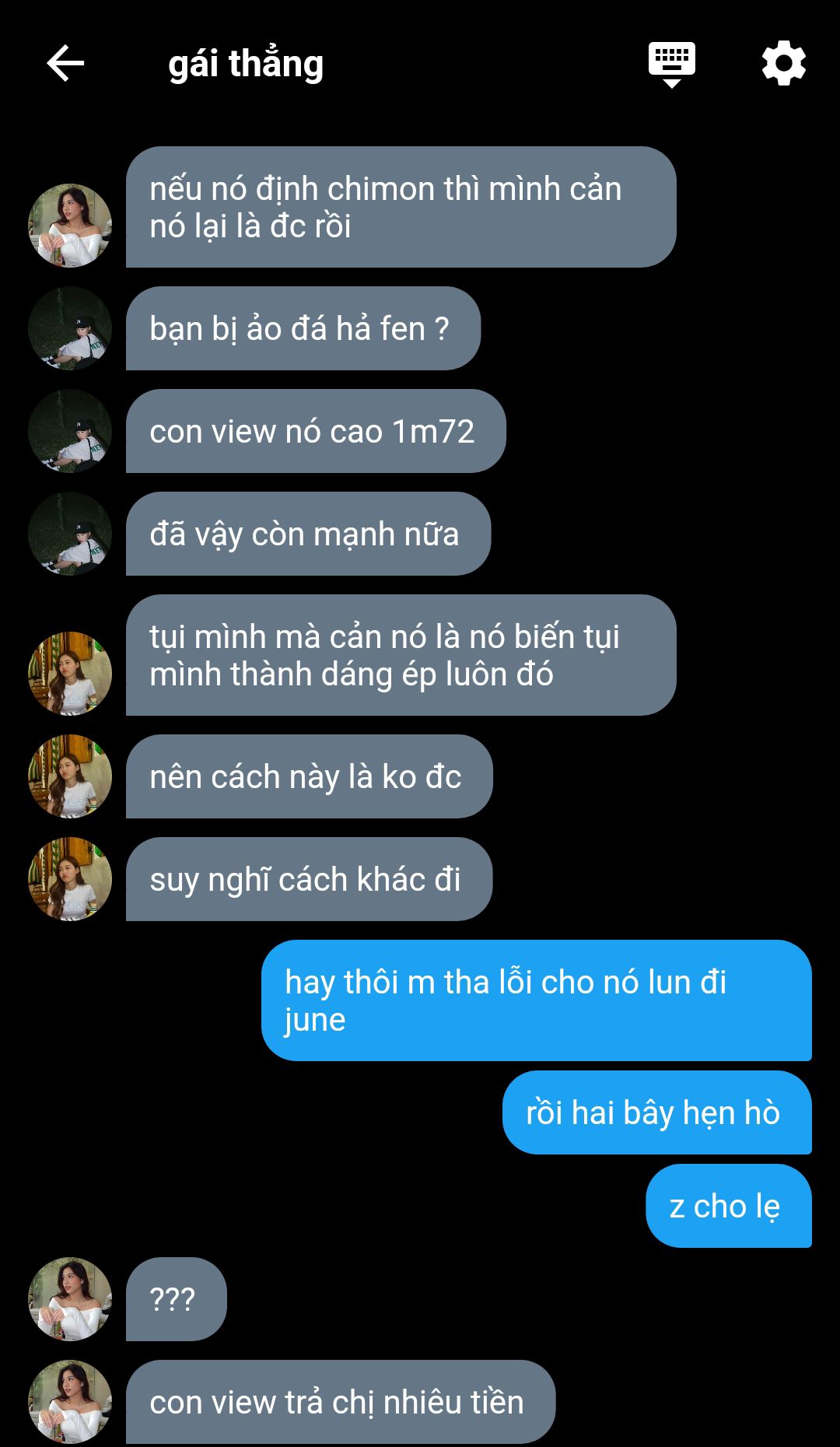This screenshot has width=840, height=1447.
Task: Go back using the arrow icon
Action: 65,63
